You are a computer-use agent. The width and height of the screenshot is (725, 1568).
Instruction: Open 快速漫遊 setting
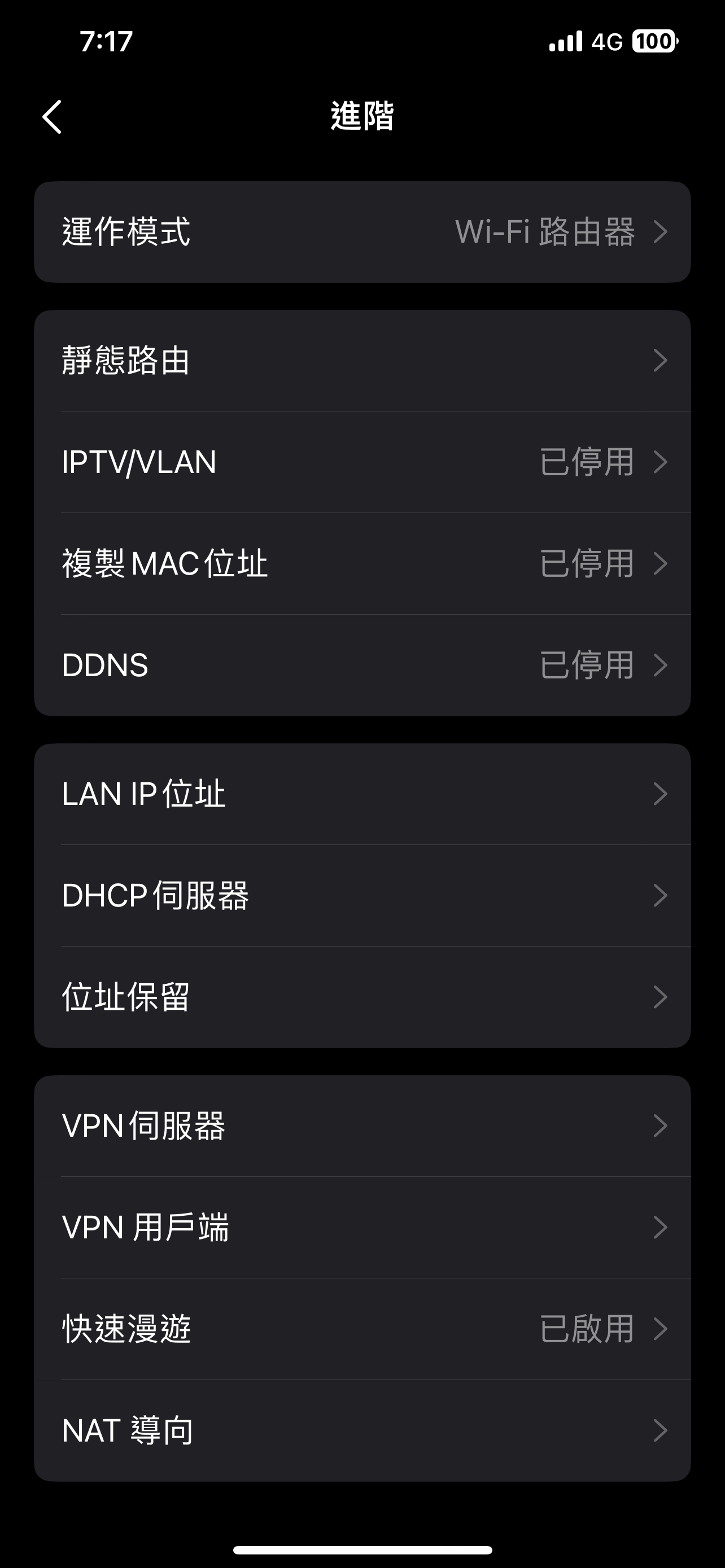point(362,1329)
